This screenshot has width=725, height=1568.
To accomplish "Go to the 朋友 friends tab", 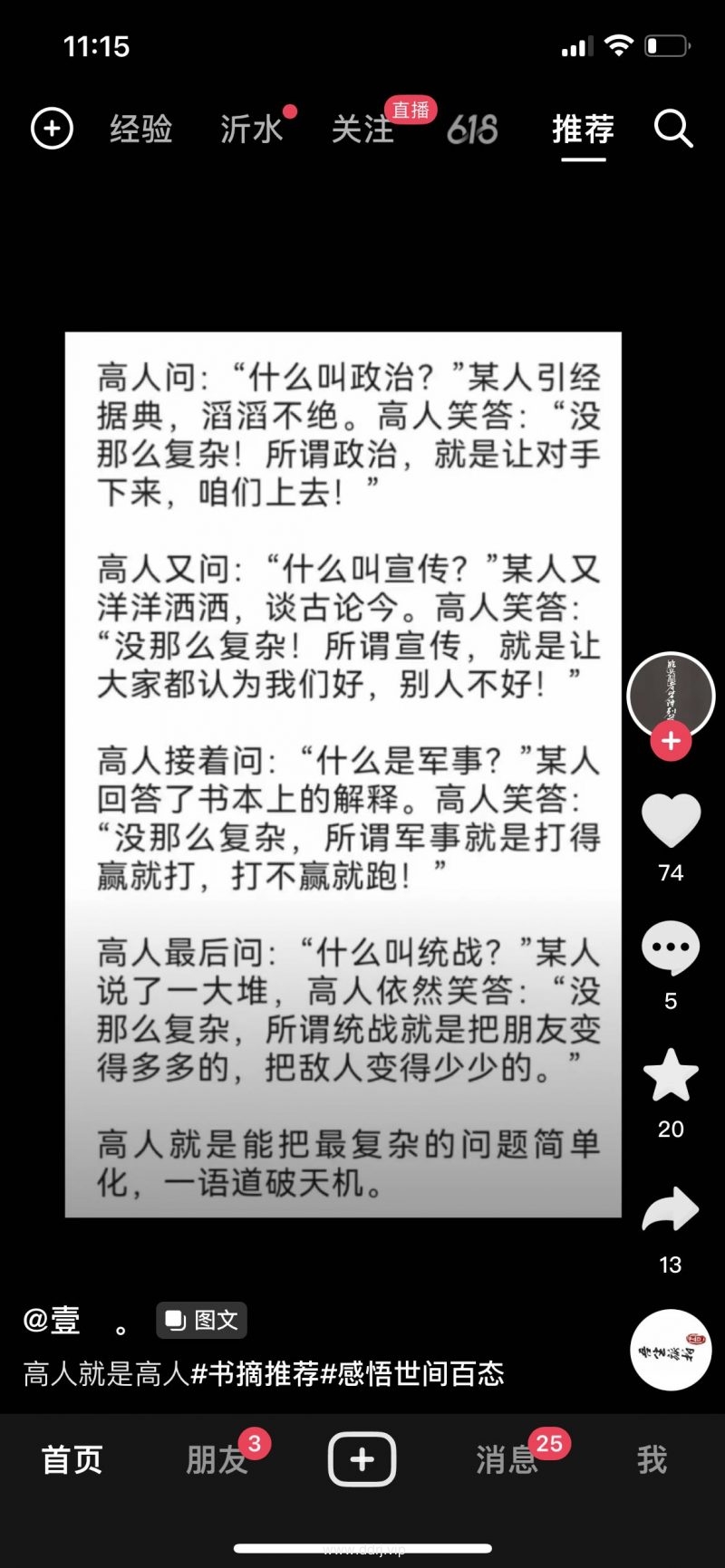I will coord(217,1459).
